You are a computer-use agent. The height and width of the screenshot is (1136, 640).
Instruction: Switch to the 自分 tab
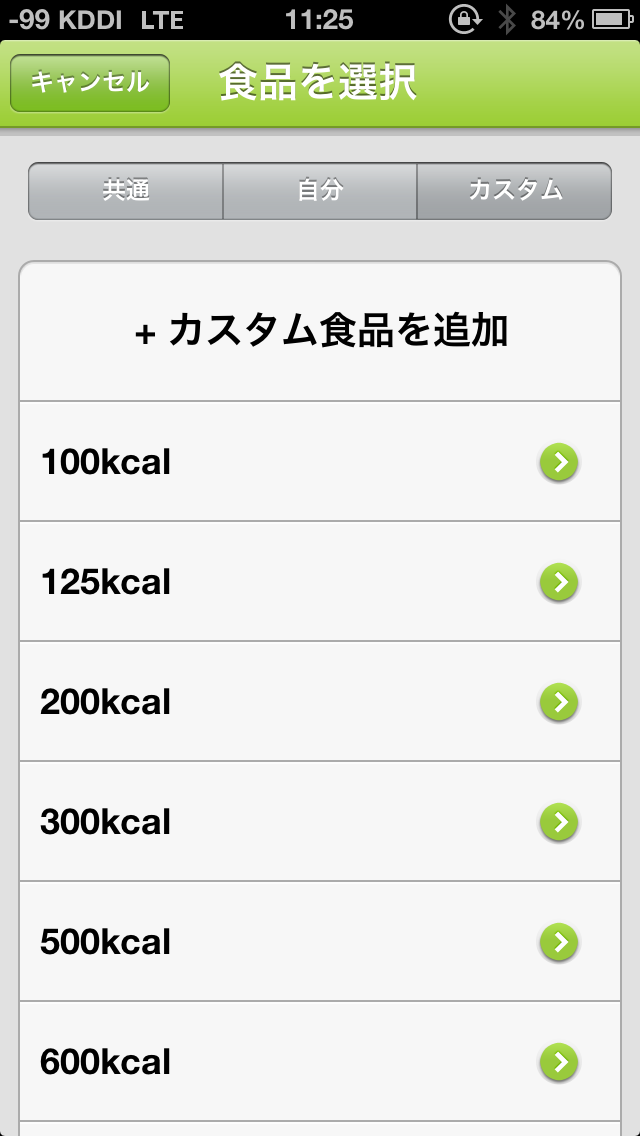[320, 191]
